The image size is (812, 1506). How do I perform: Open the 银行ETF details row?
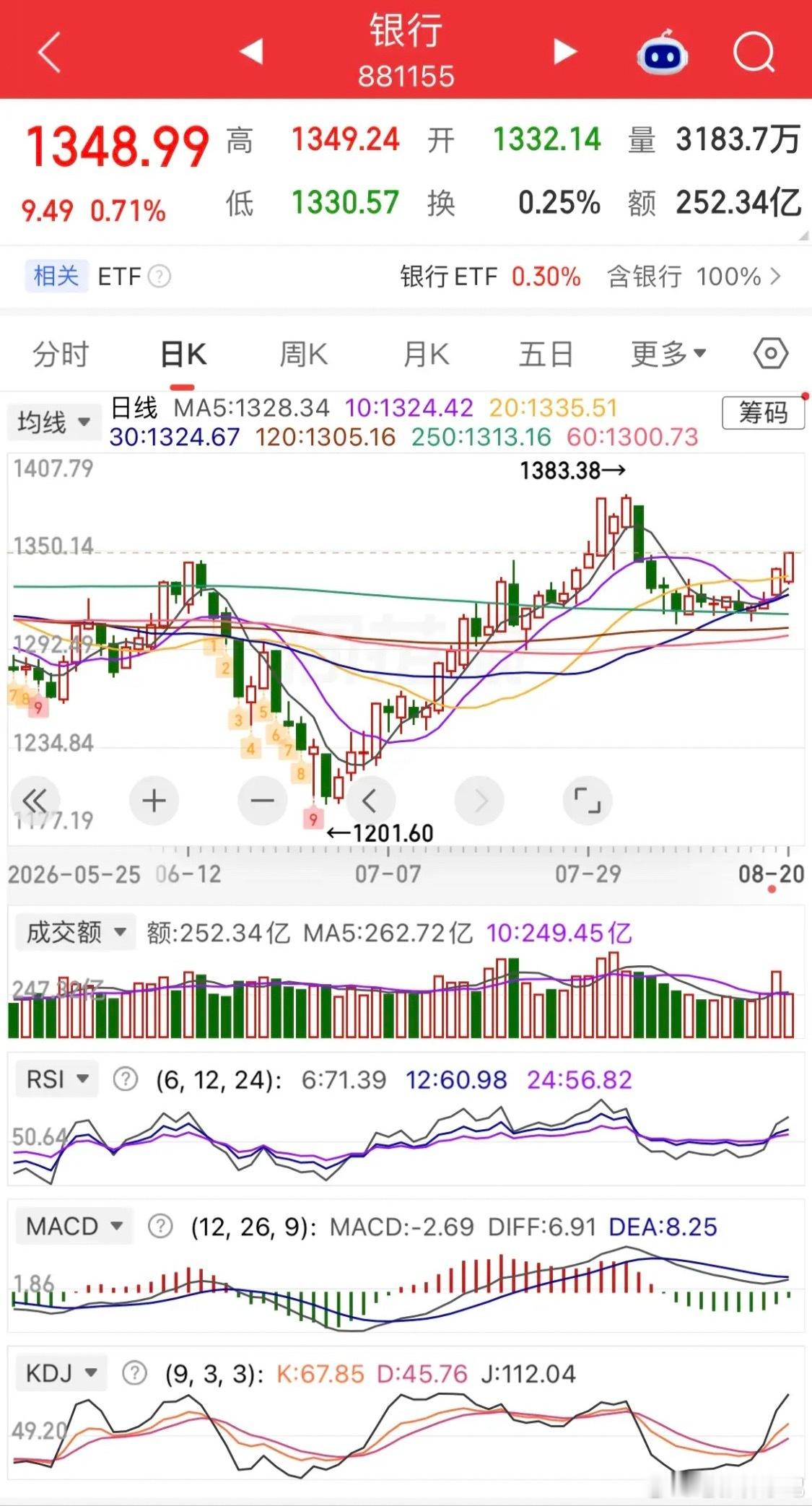click(590, 277)
